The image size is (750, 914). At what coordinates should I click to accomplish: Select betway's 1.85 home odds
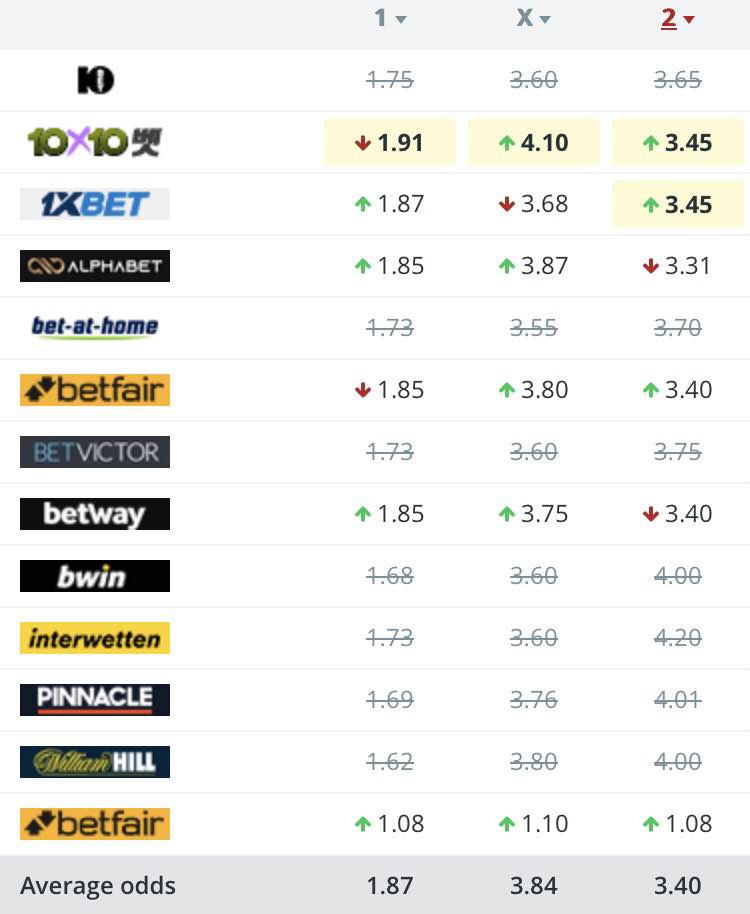(390, 514)
